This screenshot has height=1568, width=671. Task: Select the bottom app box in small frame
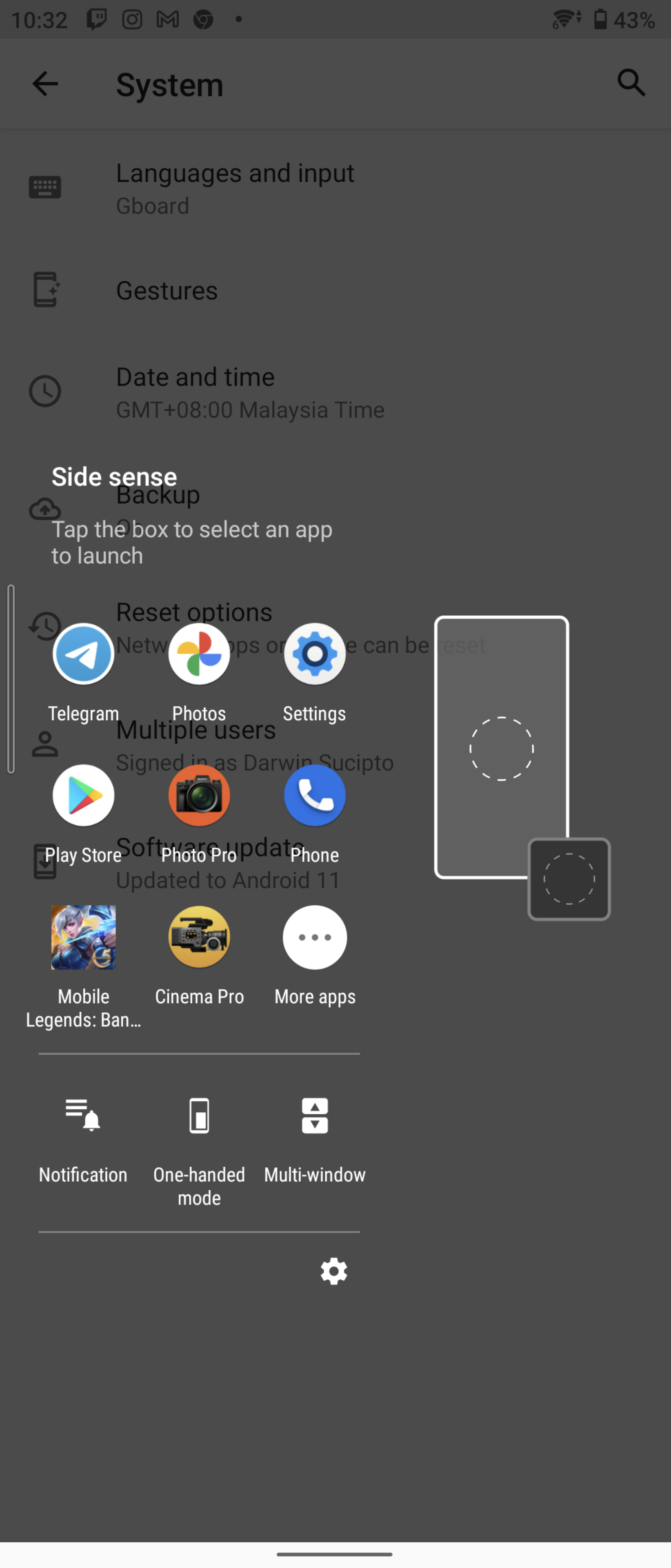point(569,879)
